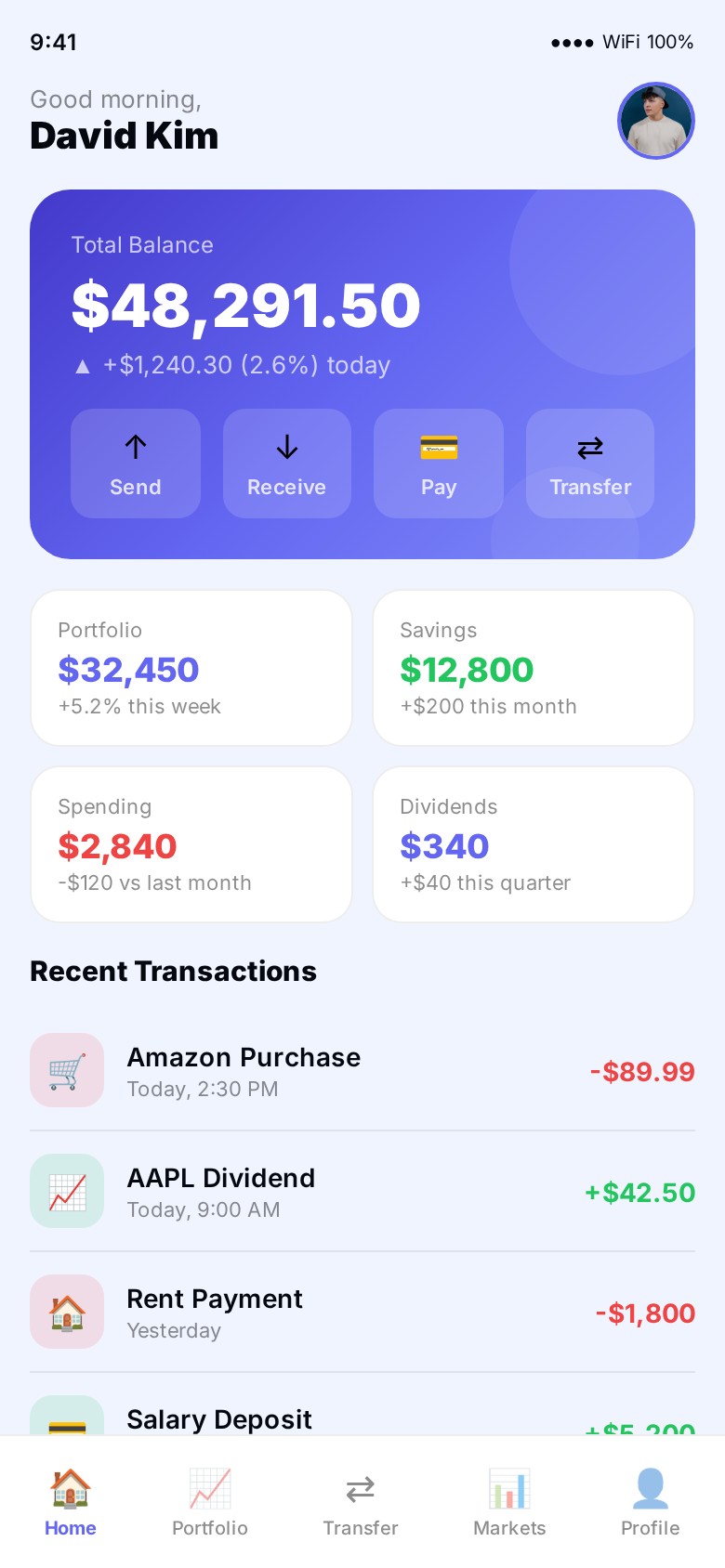Open David Kim's profile avatar

pos(656,121)
